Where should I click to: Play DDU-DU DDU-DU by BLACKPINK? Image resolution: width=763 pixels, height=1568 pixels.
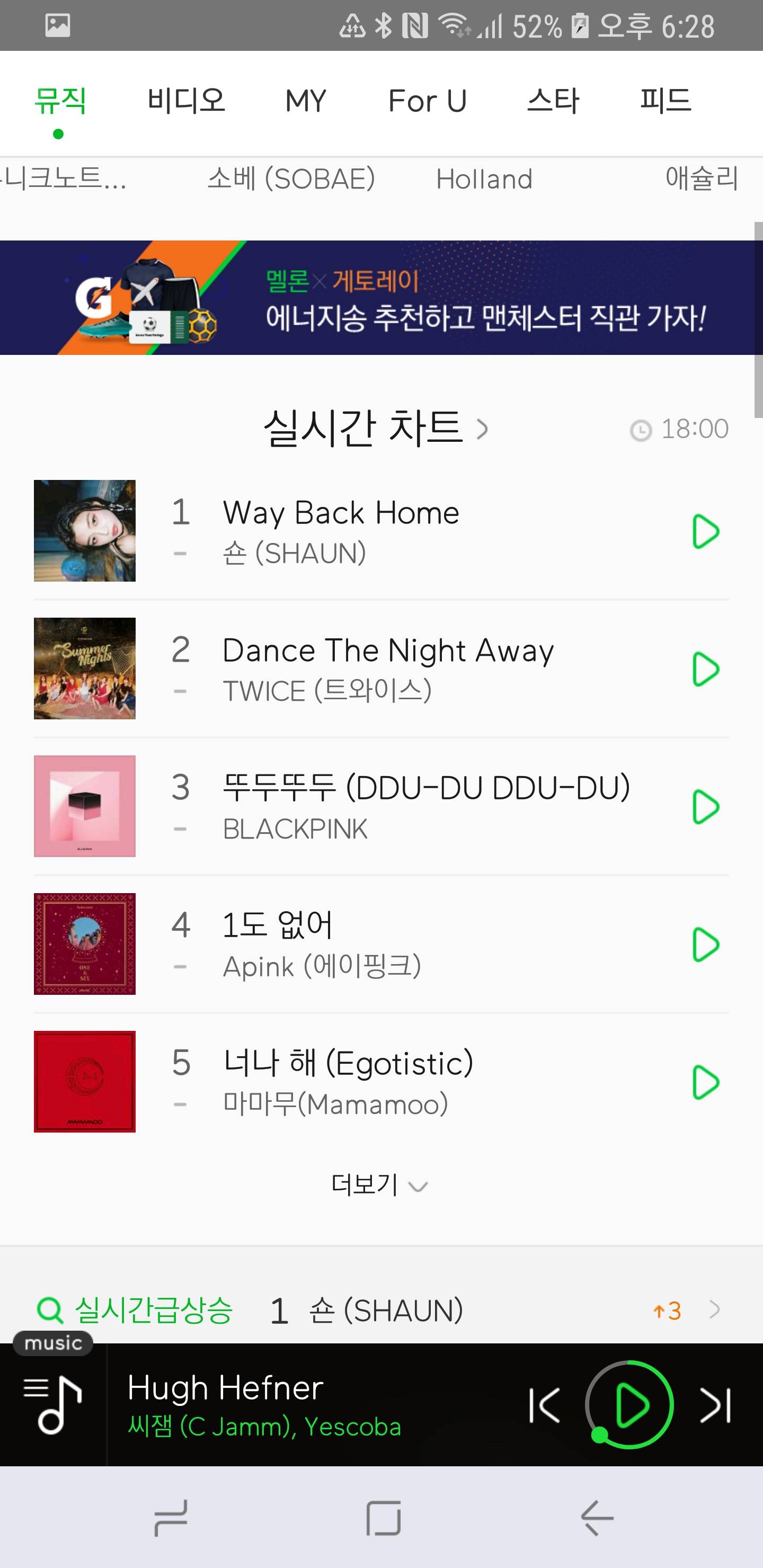705,807
